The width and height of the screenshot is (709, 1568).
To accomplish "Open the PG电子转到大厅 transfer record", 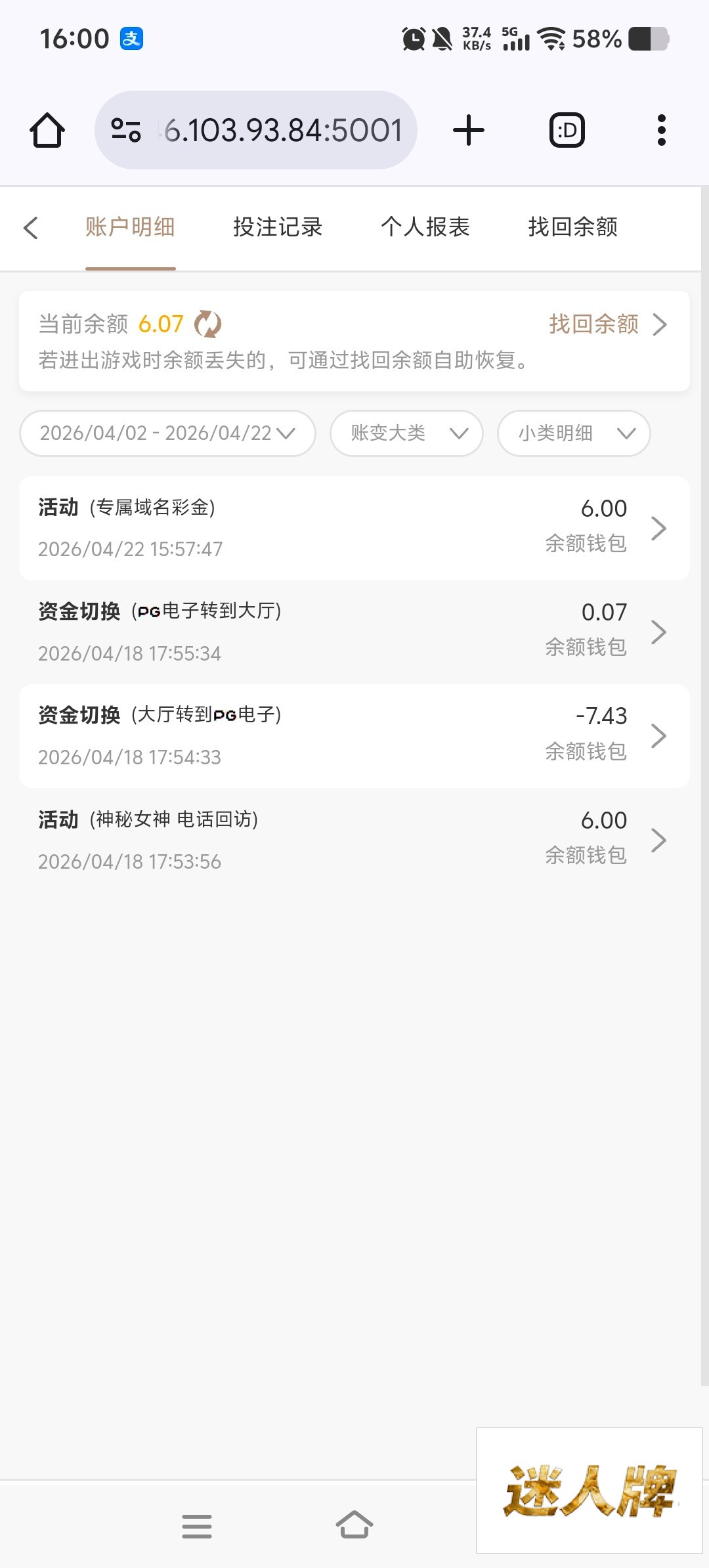I will tap(354, 632).
